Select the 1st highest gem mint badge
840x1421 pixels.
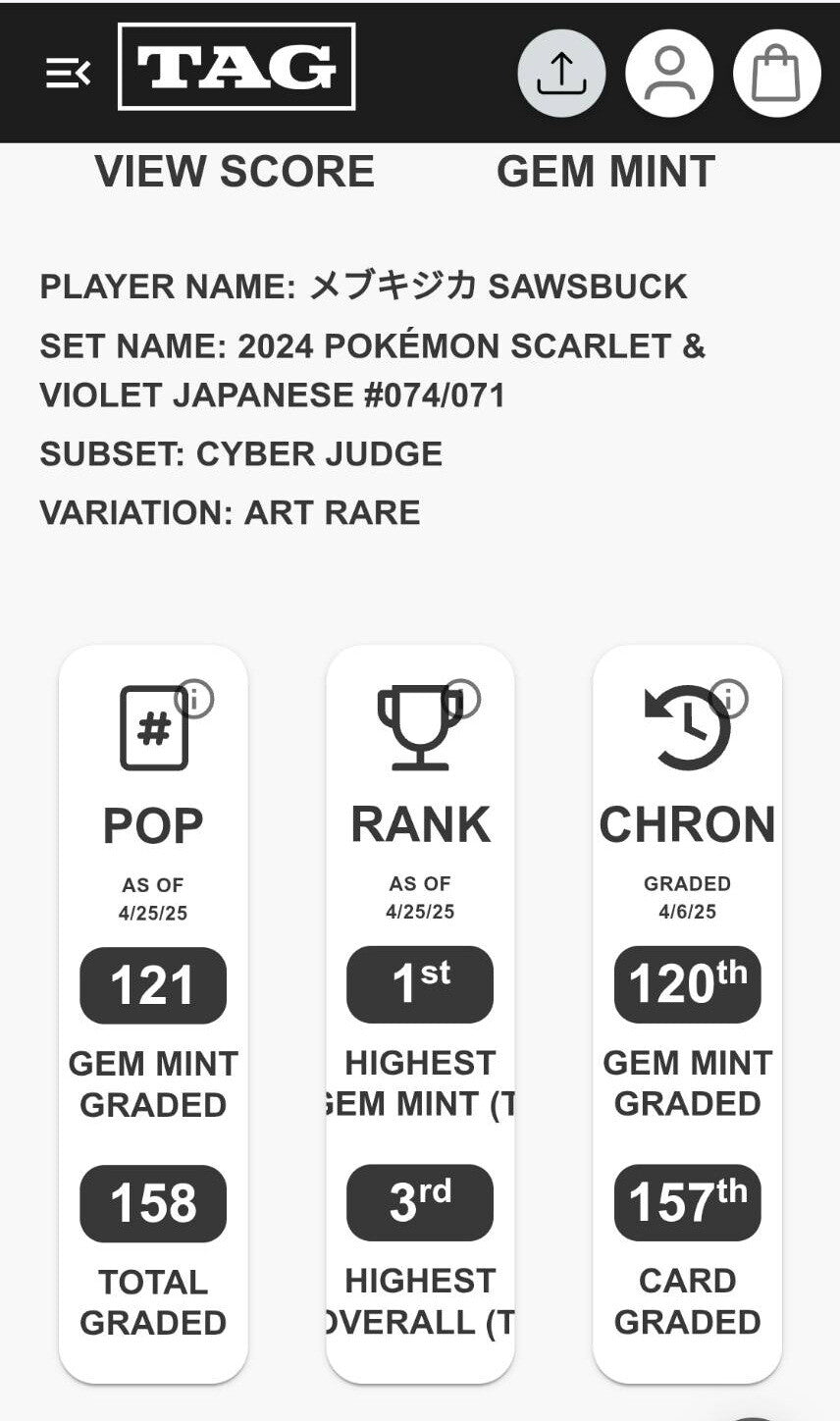419,985
